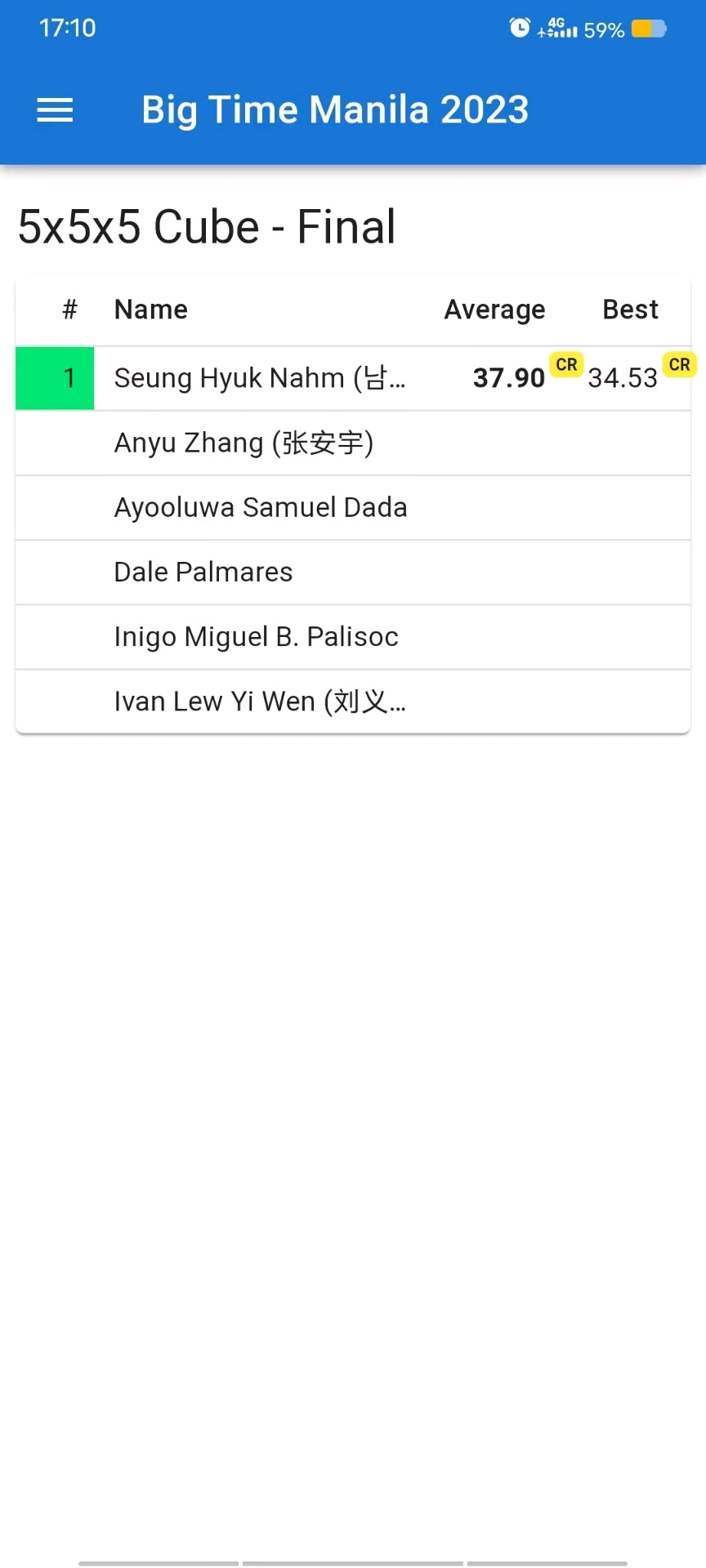Image resolution: width=706 pixels, height=1568 pixels.
Task: Open Seung Hyuk Nahm's results row
Action: tap(353, 378)
